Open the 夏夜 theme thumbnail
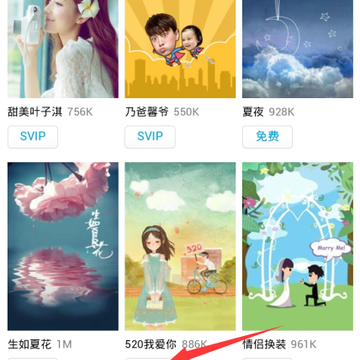 (298, 49)
